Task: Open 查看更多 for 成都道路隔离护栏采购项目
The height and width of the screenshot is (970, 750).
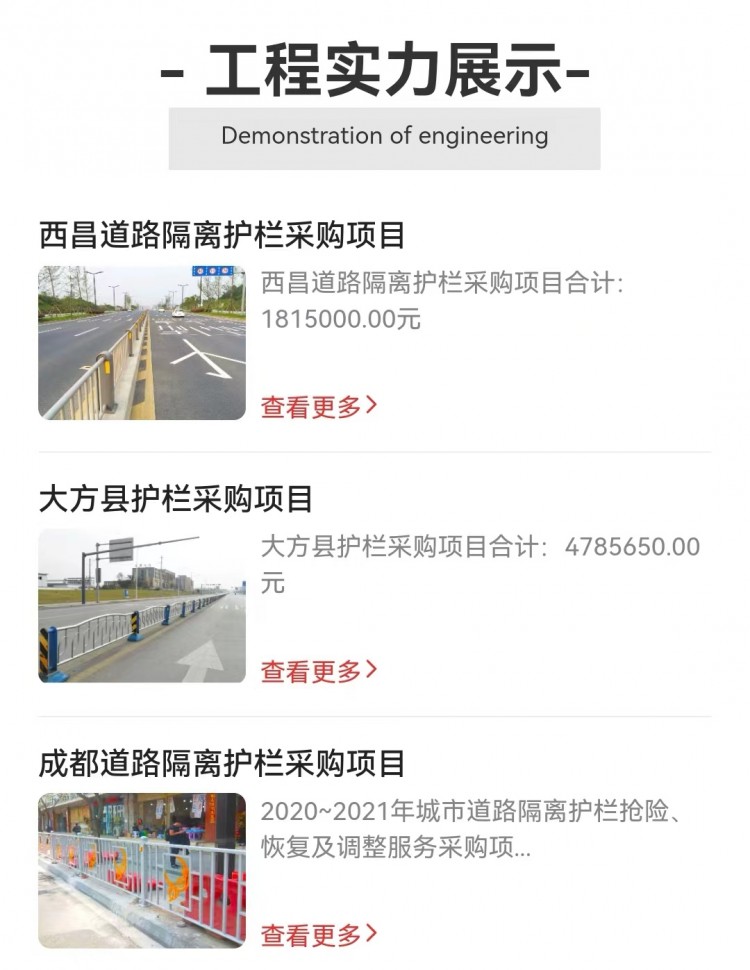Action: coord(319,935)
